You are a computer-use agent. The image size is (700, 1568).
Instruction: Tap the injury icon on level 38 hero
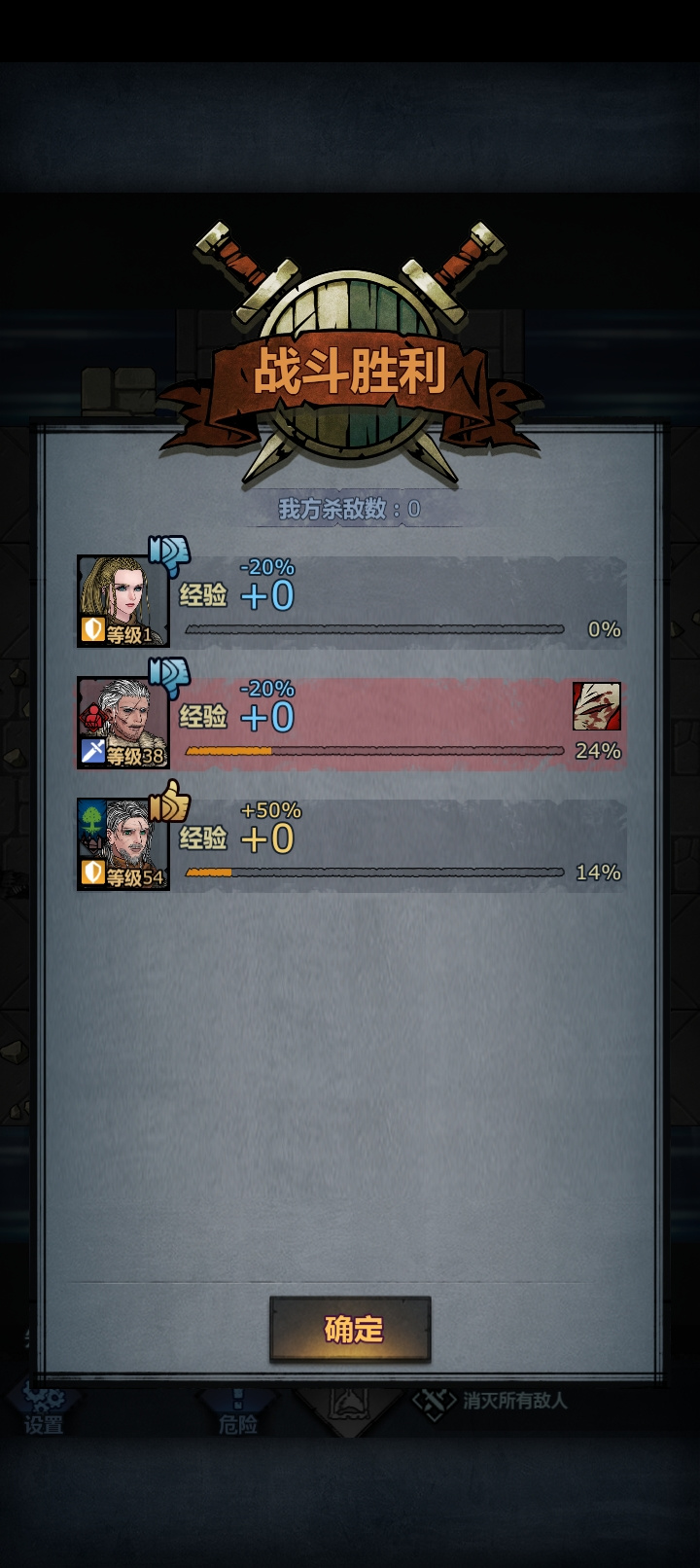click(596, 706)
